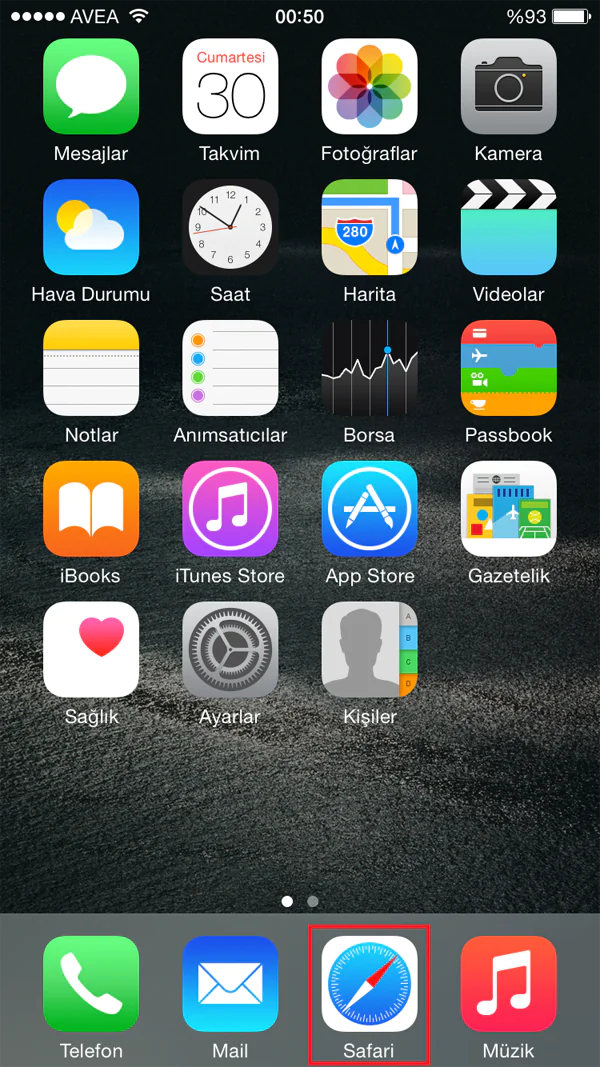600x1067 pixels.
Task: Open the Passbook app
Action: (x=508, y=368)
